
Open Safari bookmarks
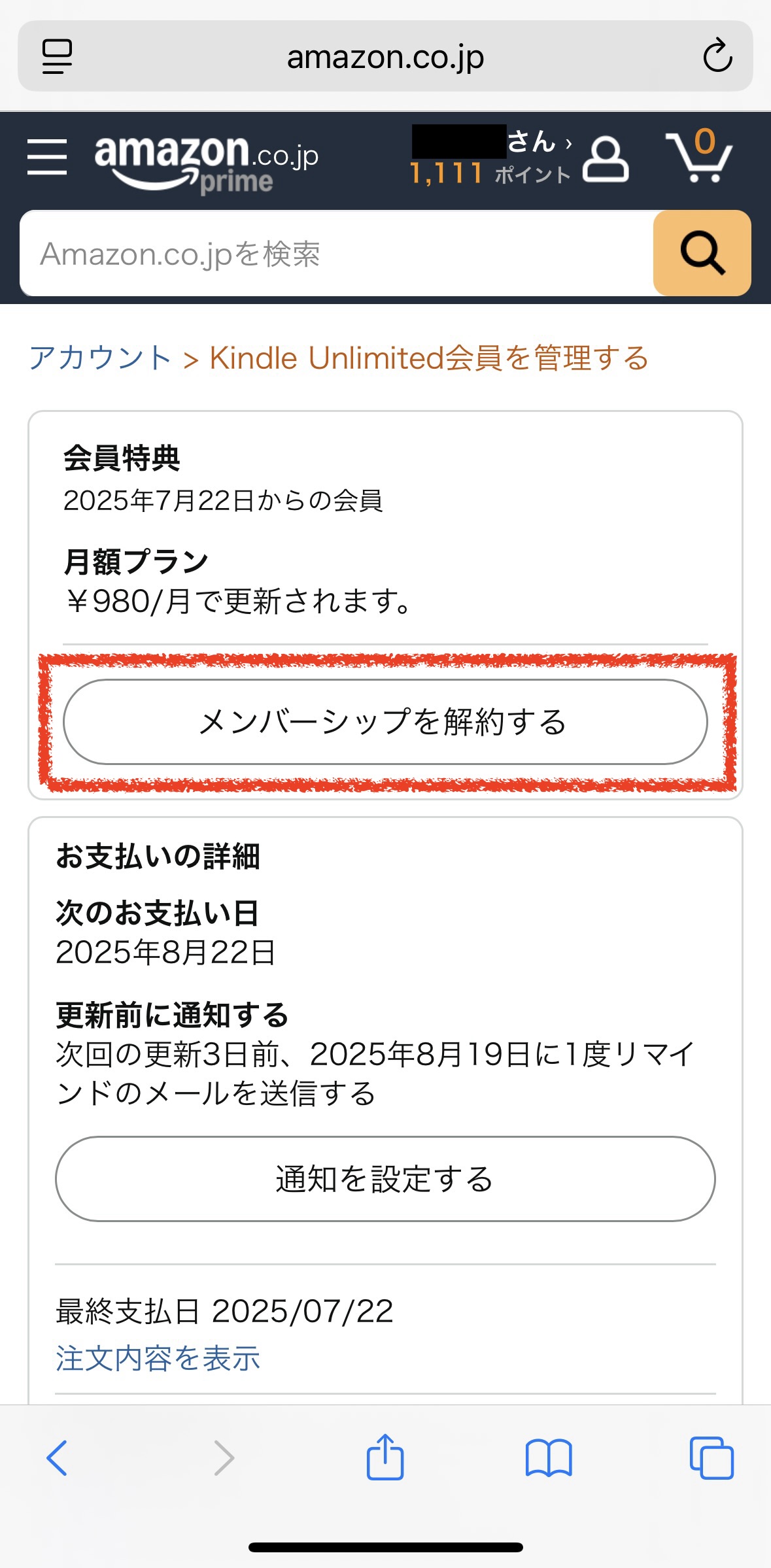[x=549, y=1458]
